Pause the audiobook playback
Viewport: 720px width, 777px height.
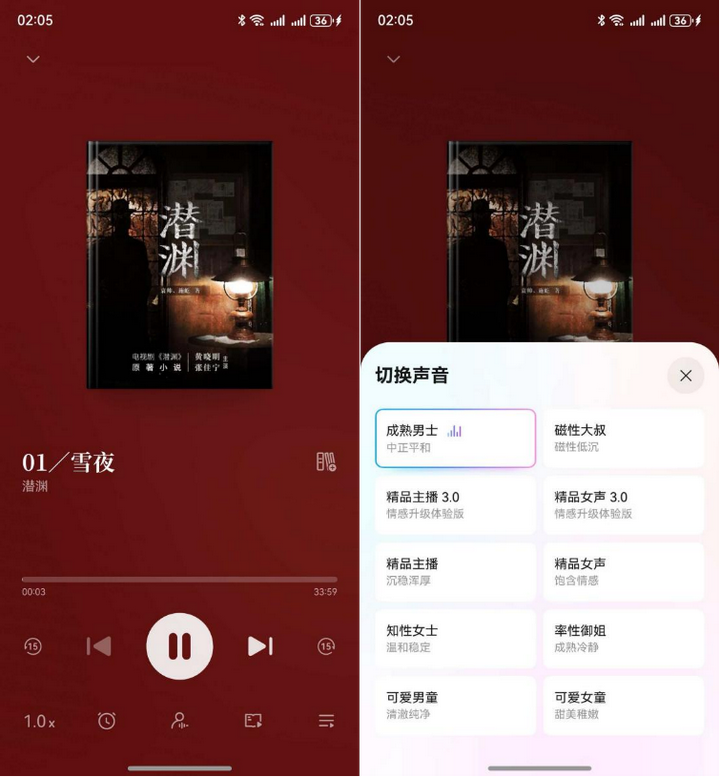coord(179,646)
